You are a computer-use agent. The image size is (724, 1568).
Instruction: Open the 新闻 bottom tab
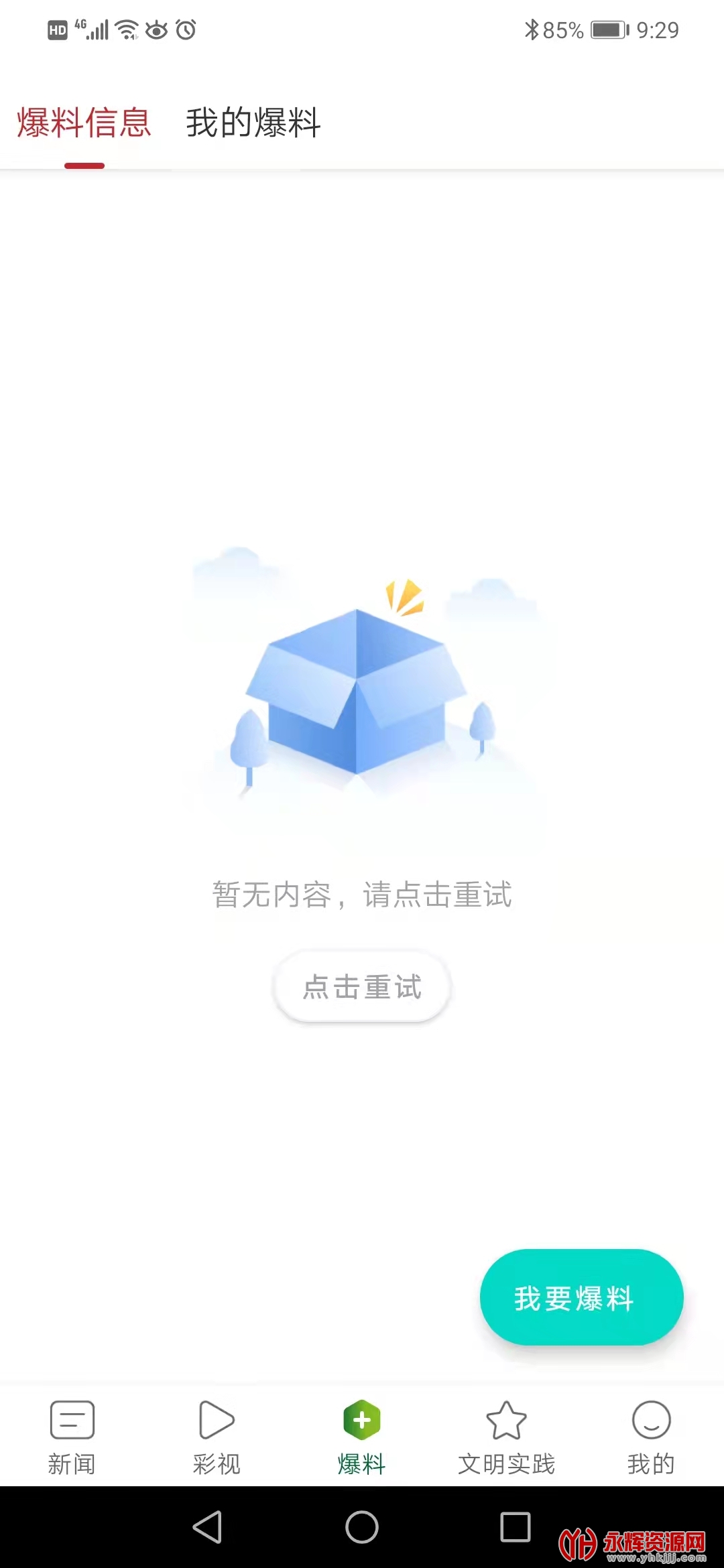tap(72, 1437)
